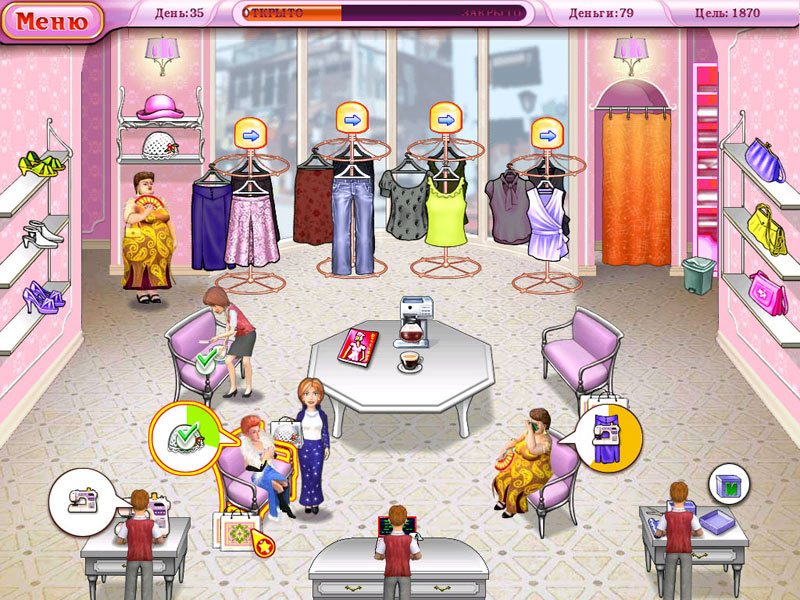800x600 pixels.
Task: Select the pink hat on the shelf
Action: point(157,106)
